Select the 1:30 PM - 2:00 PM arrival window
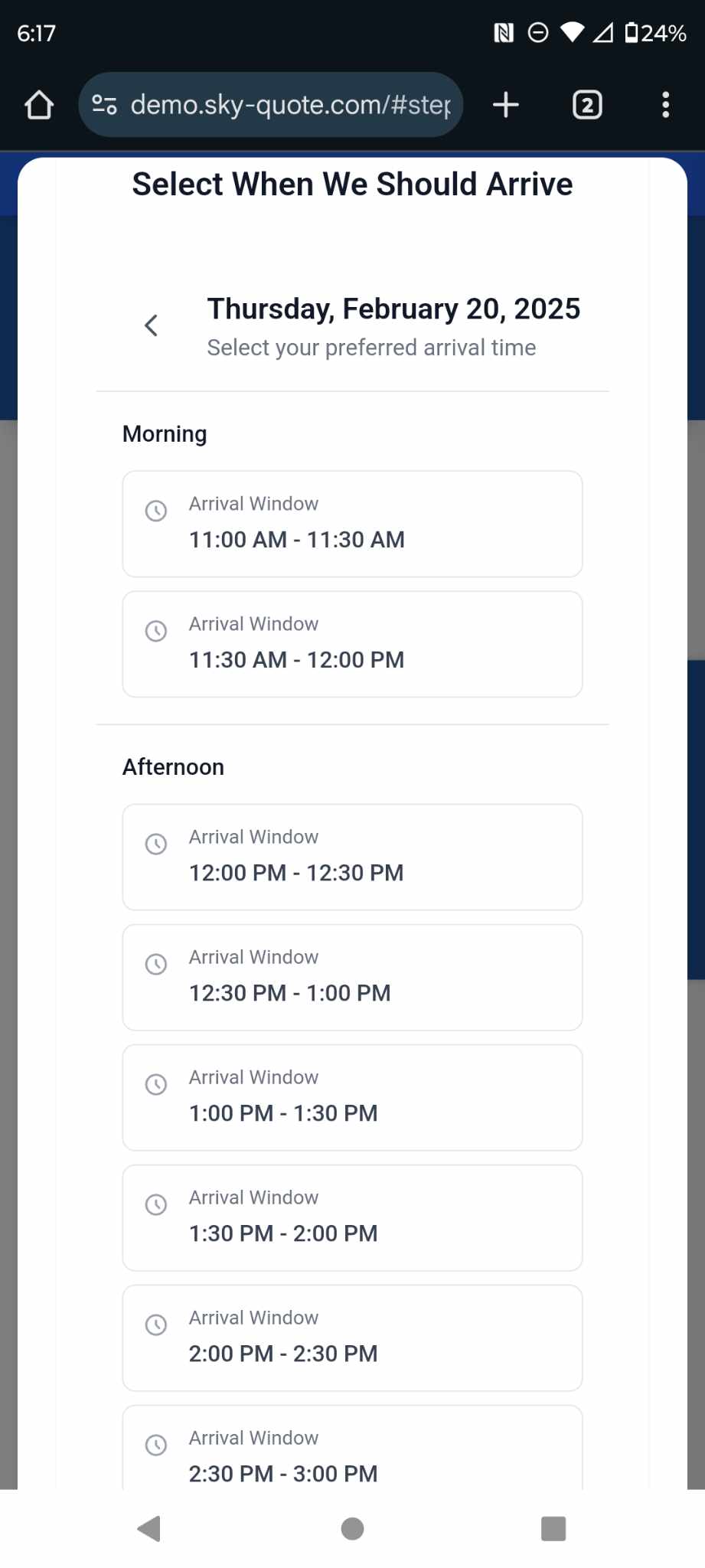Image resolution: width=705 pixels, height=1568 pixels. click(x=352, y=1217)
